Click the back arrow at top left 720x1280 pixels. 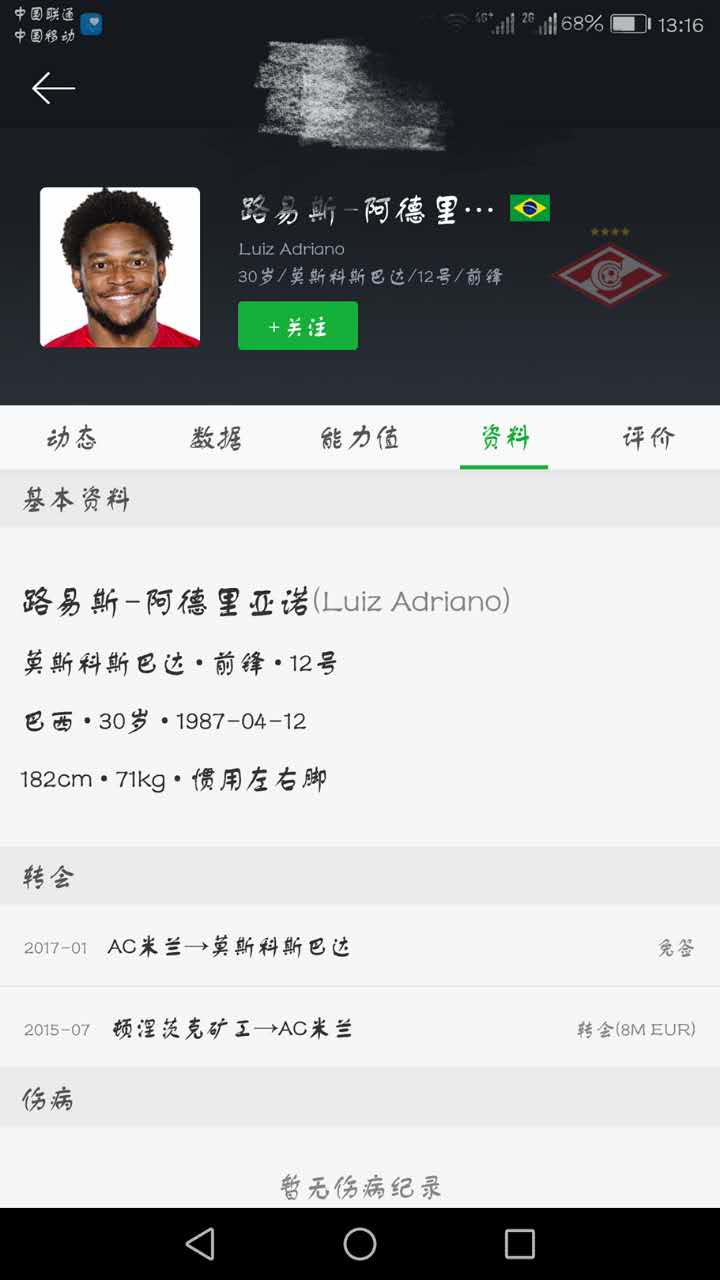coord(54,88)
